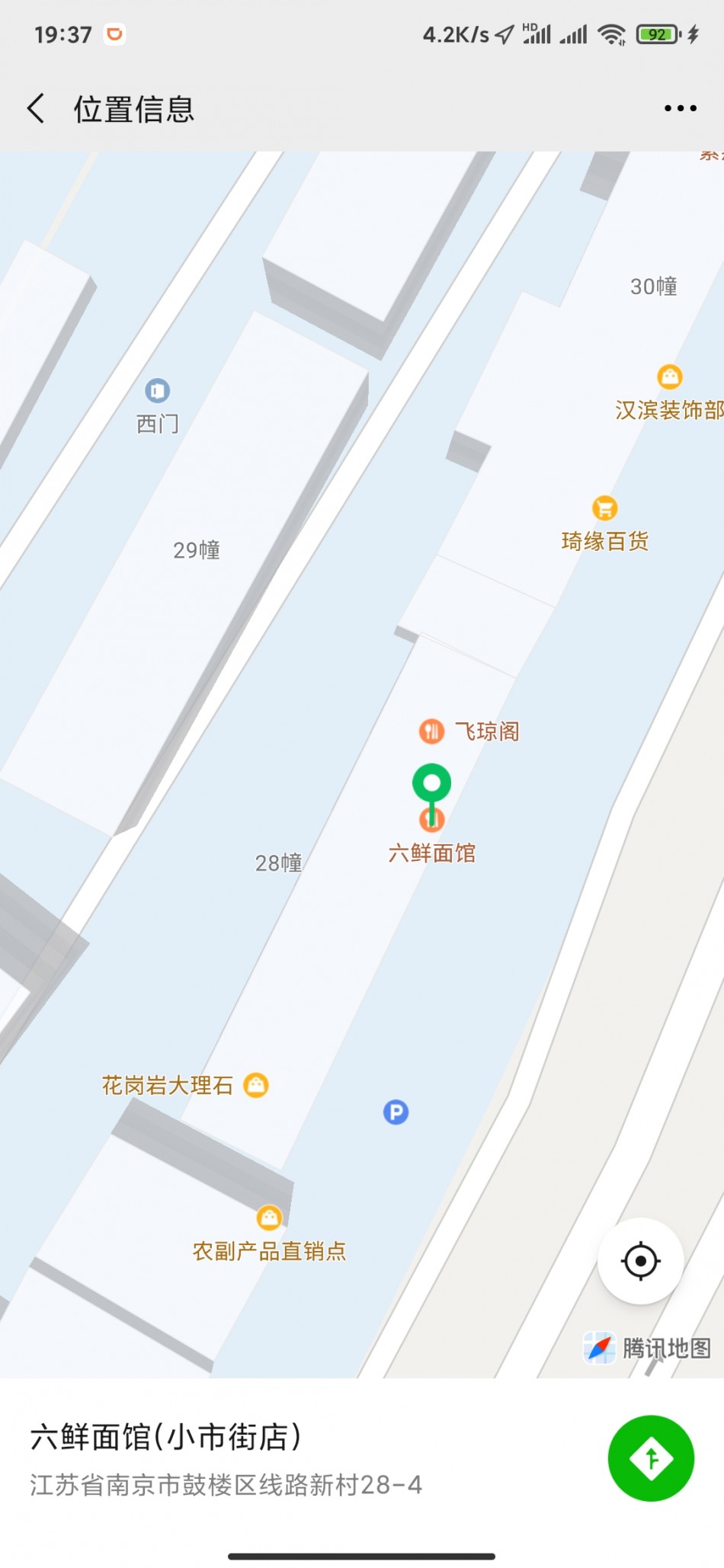Screen dimensions: 724x1568
Task: Tap the 飞琼阁 restaurant marker
Action: [x=431, y=731]
